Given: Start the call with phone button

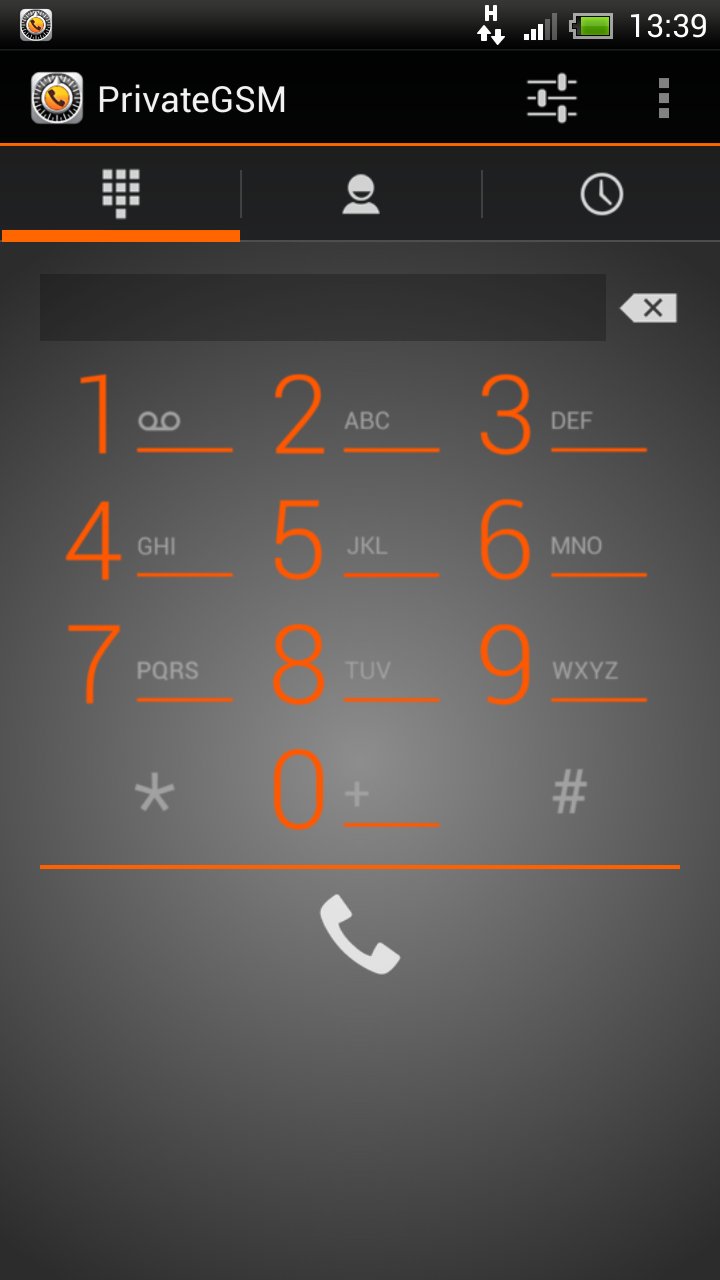Looking at the screenshot, I should (360, 934).
